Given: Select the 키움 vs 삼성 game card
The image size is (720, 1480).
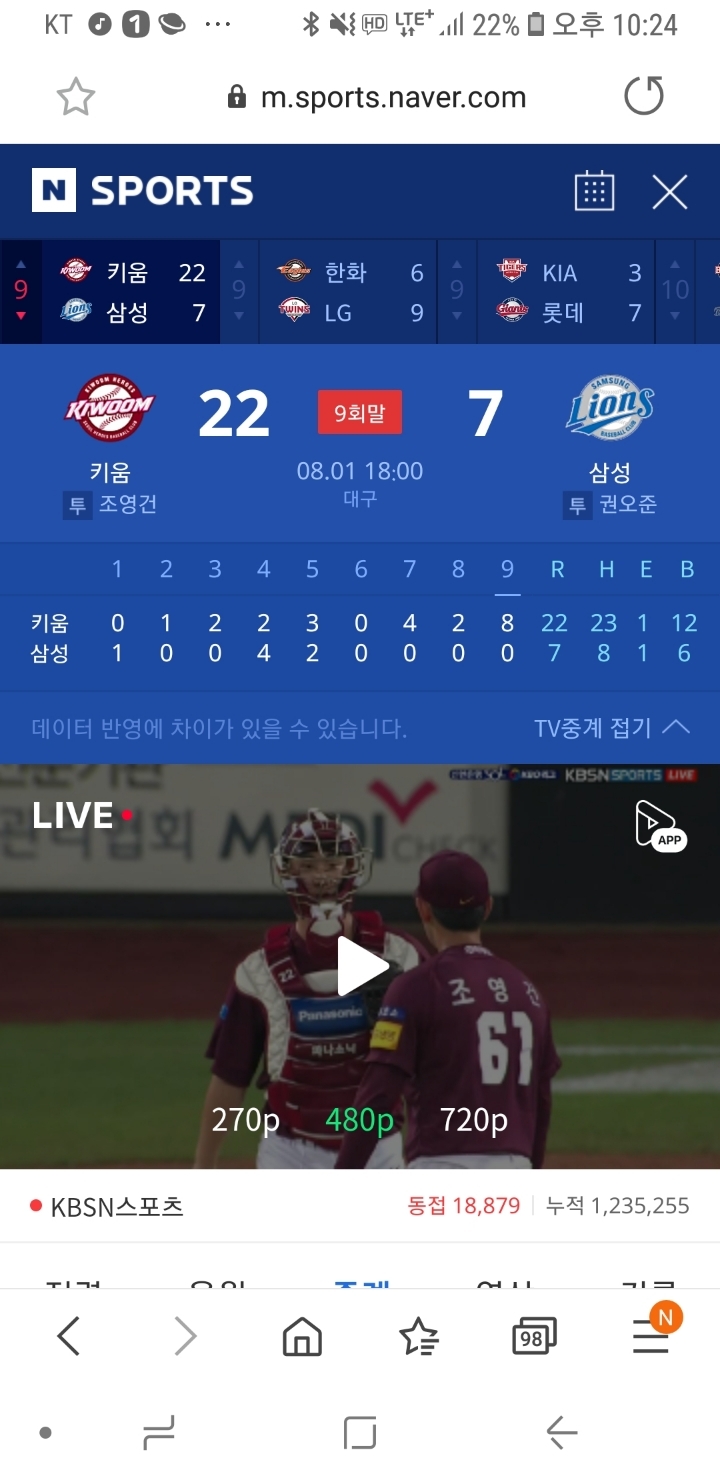Looking at the screenshot, I should [x=132, y=292].
